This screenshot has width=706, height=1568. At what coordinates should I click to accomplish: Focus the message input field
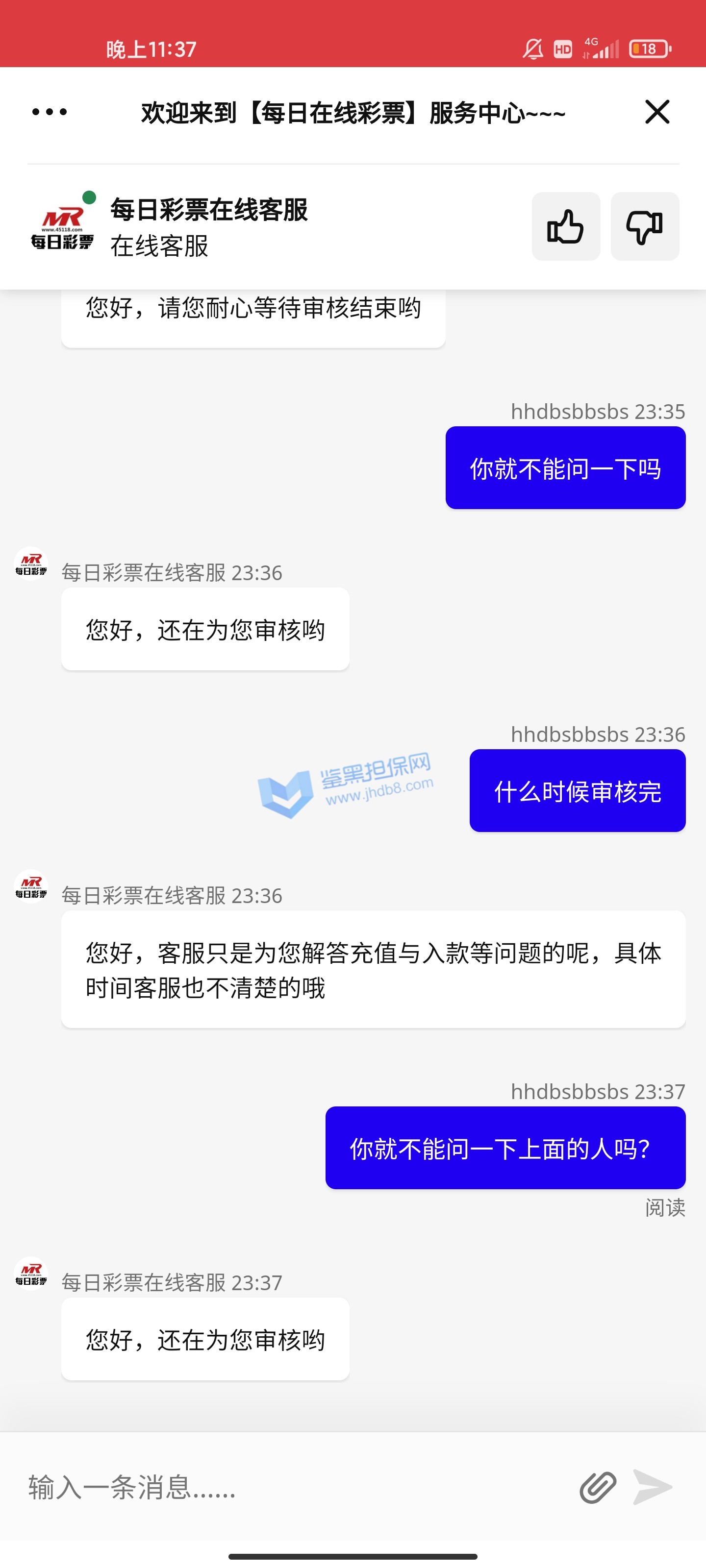292,1487
